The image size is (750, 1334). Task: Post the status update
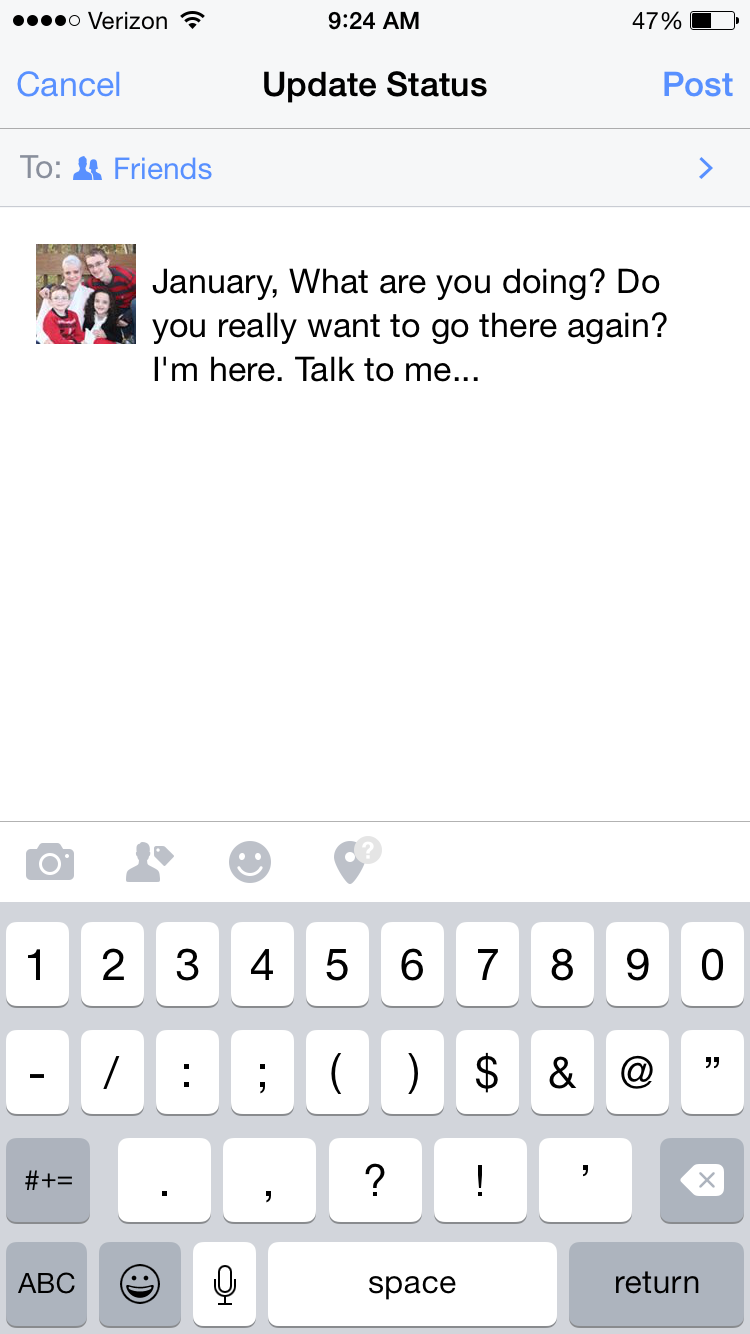point(697,85)
